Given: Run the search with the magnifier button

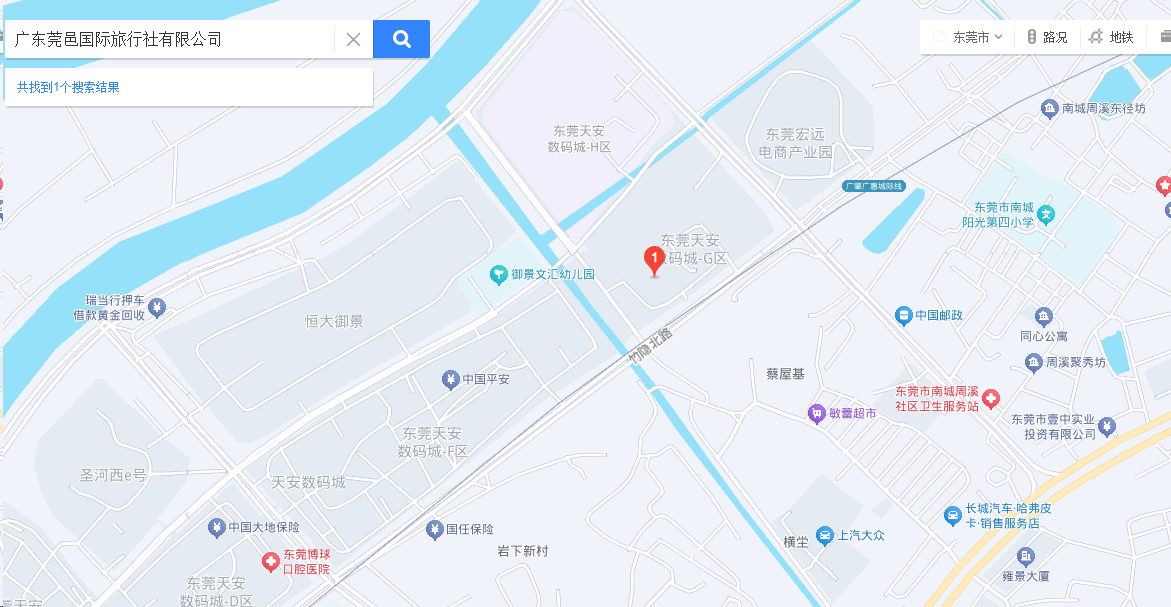Looking at the screenshot, I should (x=401, y=40).
